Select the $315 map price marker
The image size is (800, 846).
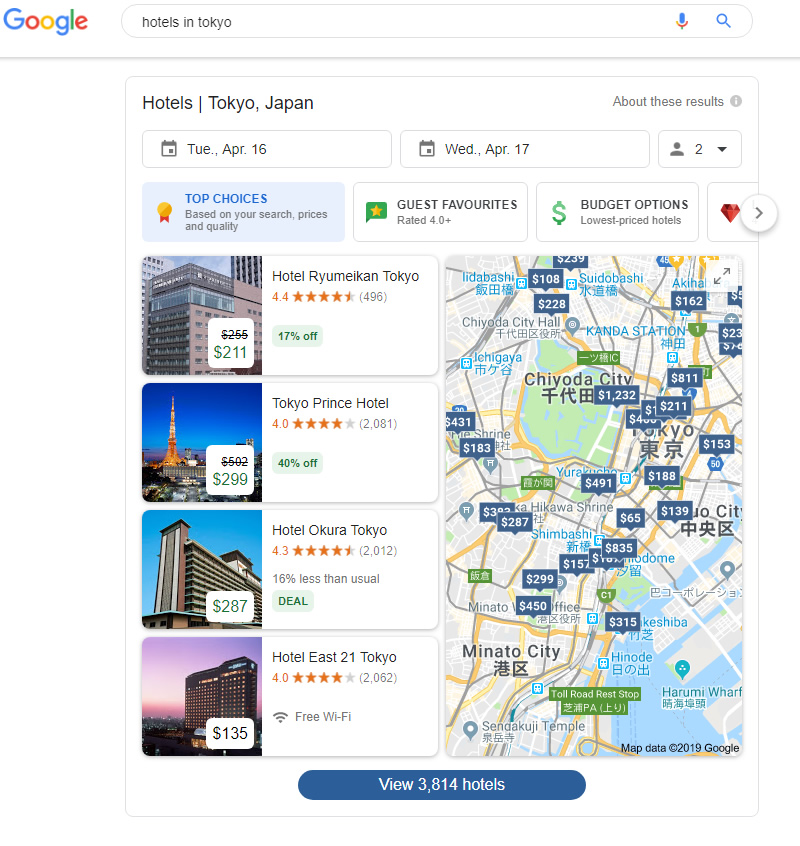(x=622, y=622)
